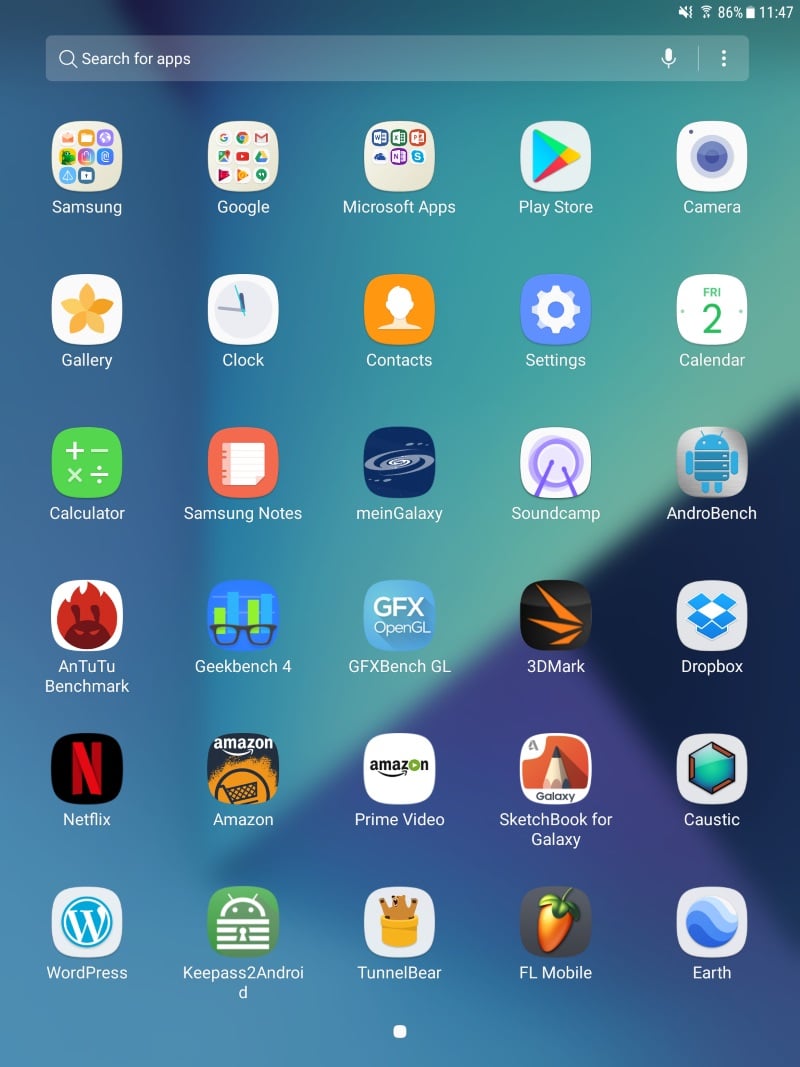800x1067 pixels.
Task: Open SketchBook for Galaxy
Action: tap(555, 769)
